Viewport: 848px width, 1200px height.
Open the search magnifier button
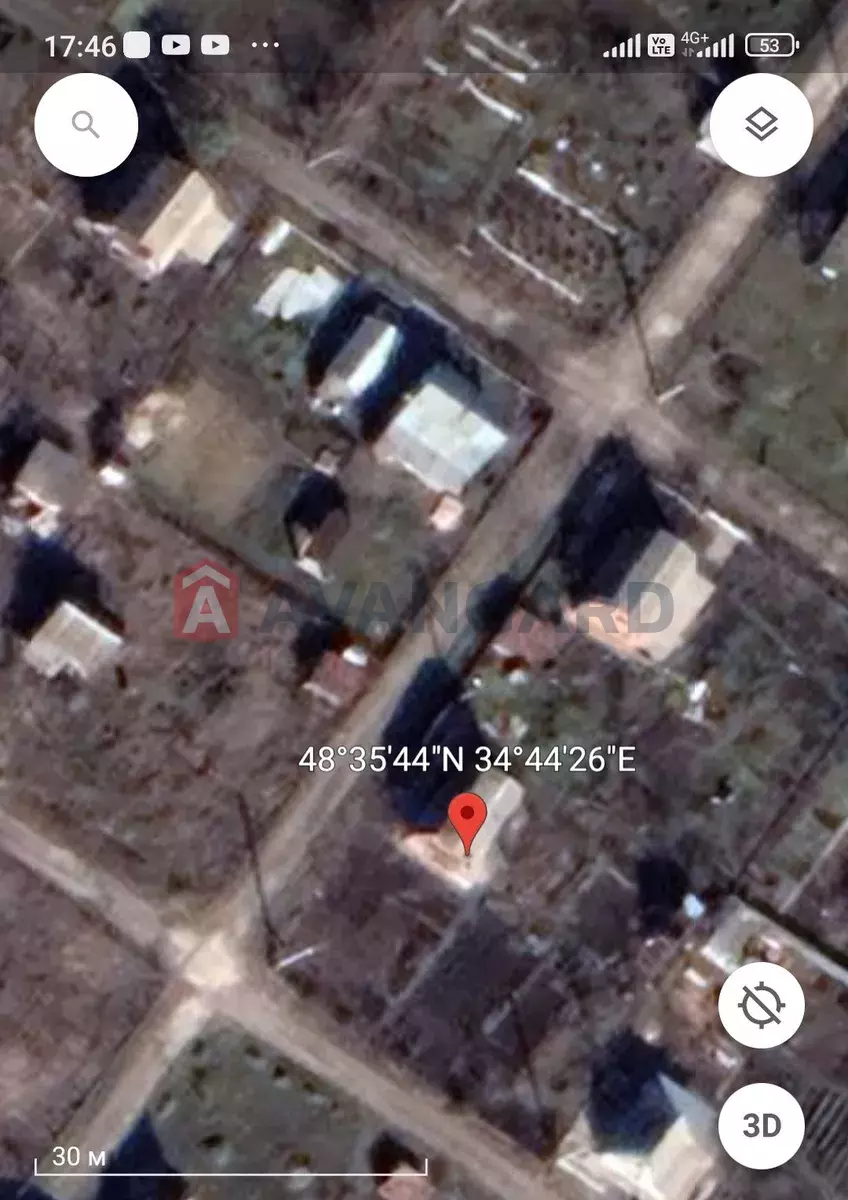[86, 125]
